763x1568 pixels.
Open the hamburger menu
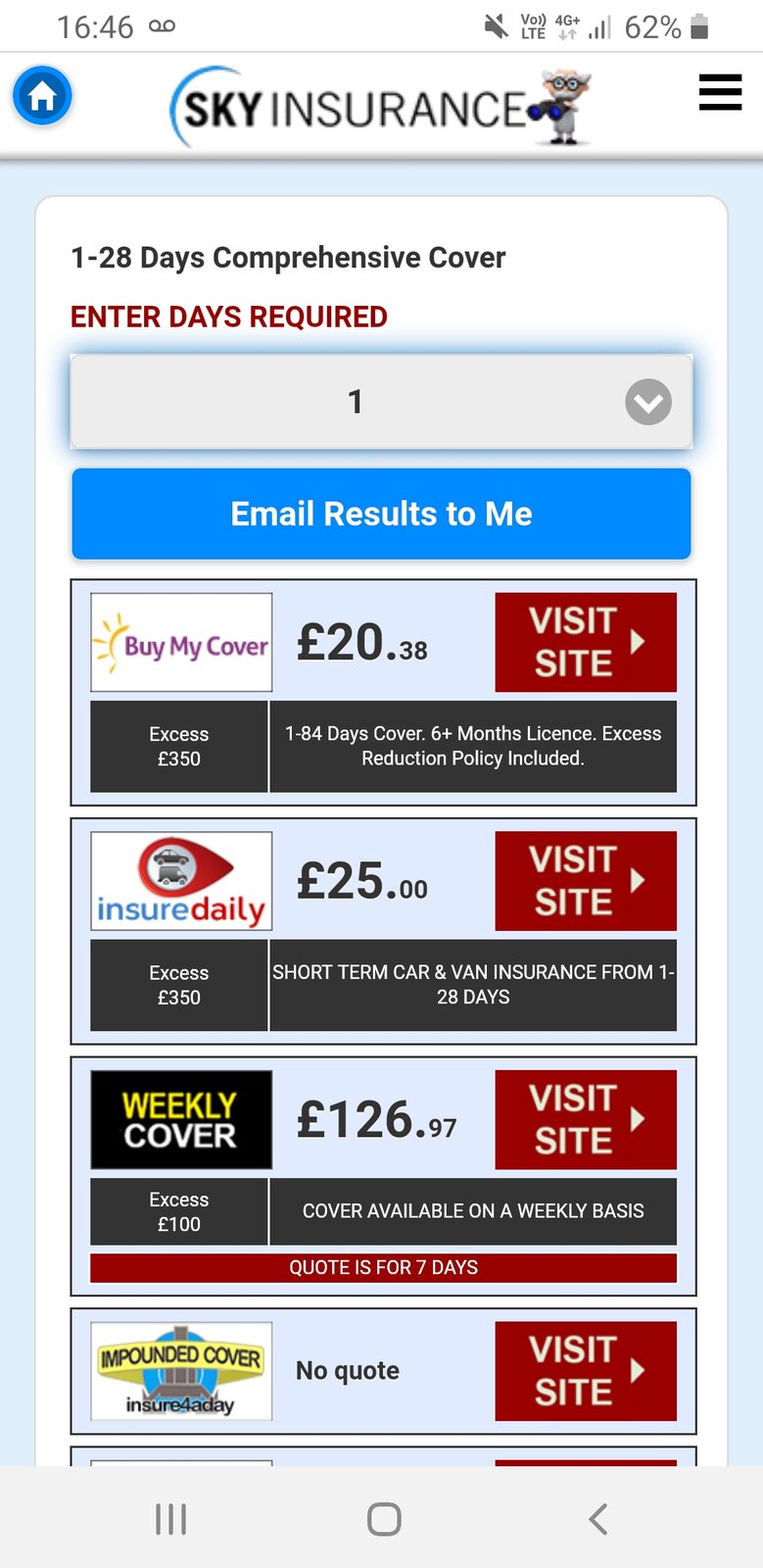720,93
